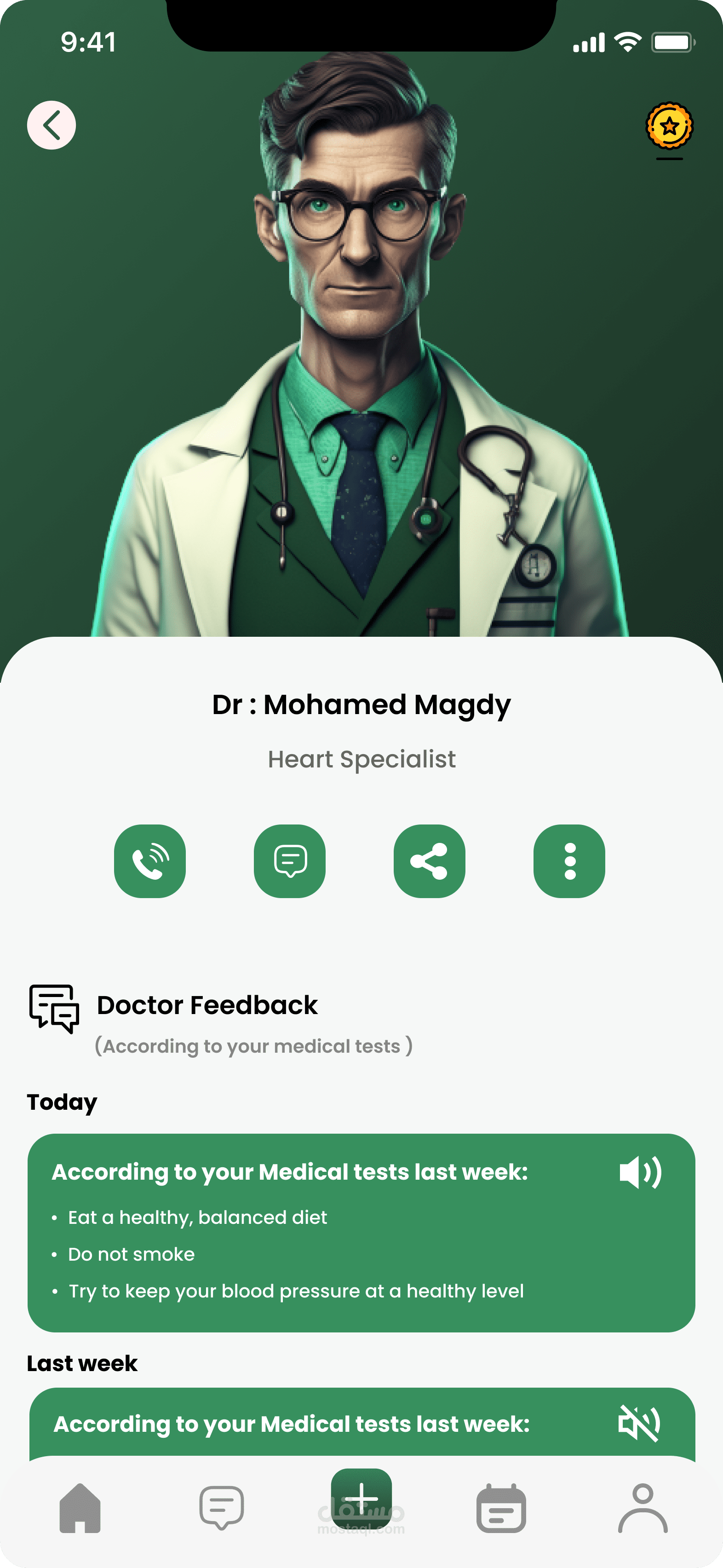Call Dr. Mohamed Magdy
723x1568 pixels.
coord(150,861)
